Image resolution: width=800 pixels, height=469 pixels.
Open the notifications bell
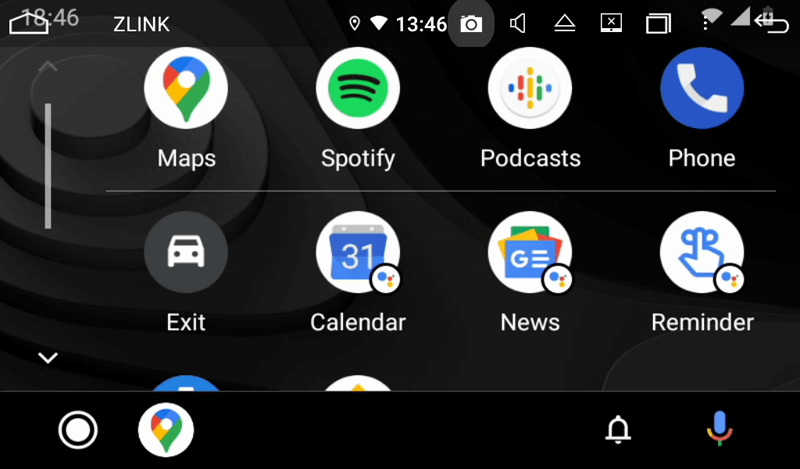click(x=619, y=431)
